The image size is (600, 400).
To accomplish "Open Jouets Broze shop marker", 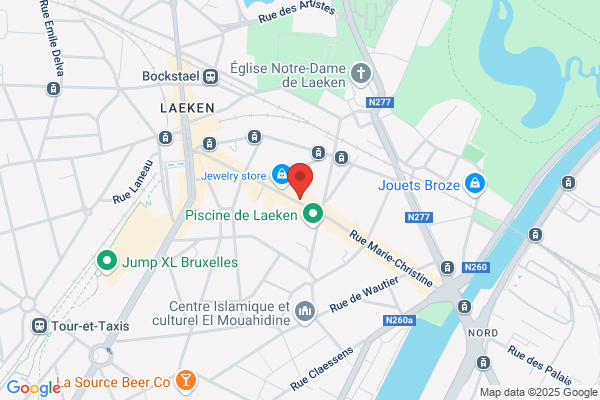I will click(x=475, y=185).
